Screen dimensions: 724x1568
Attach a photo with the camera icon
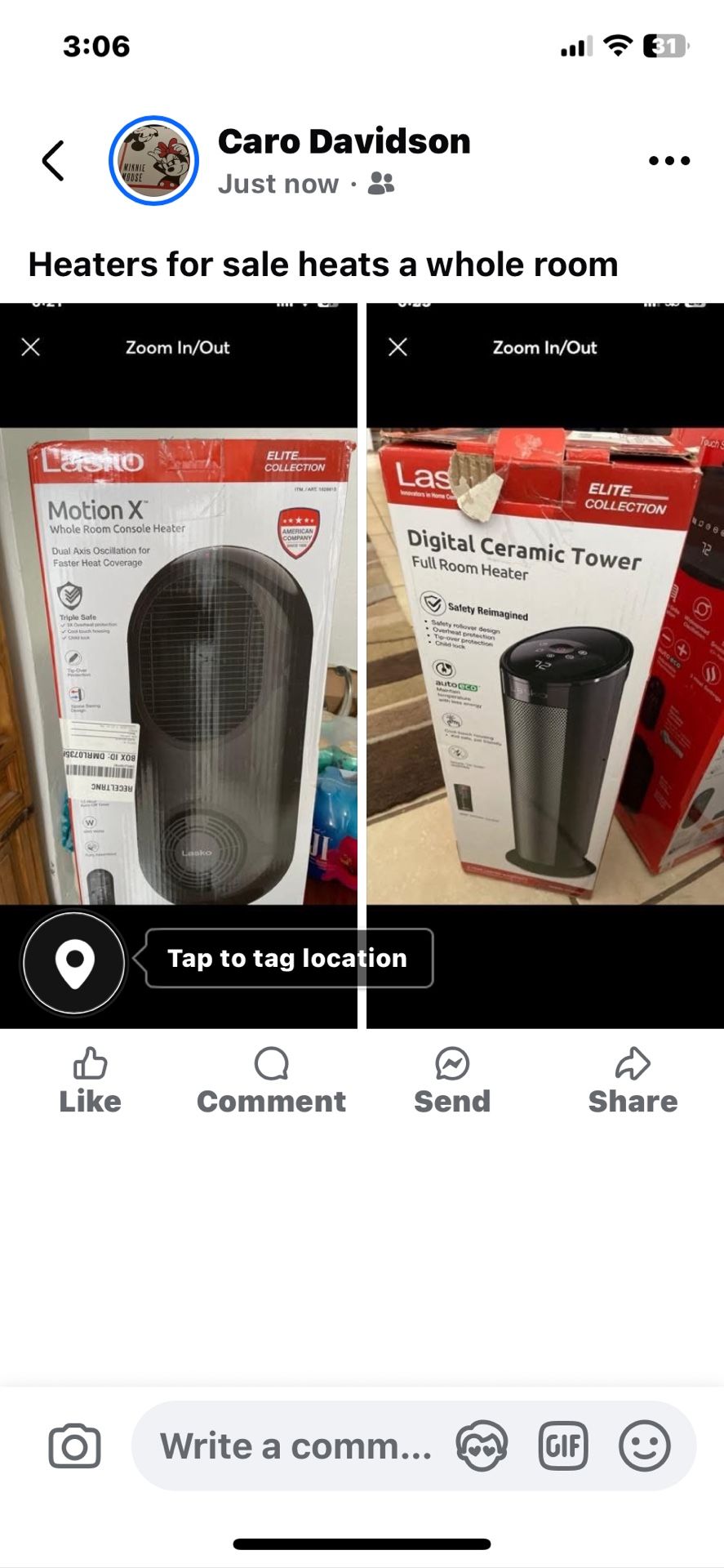(74, 1446)
